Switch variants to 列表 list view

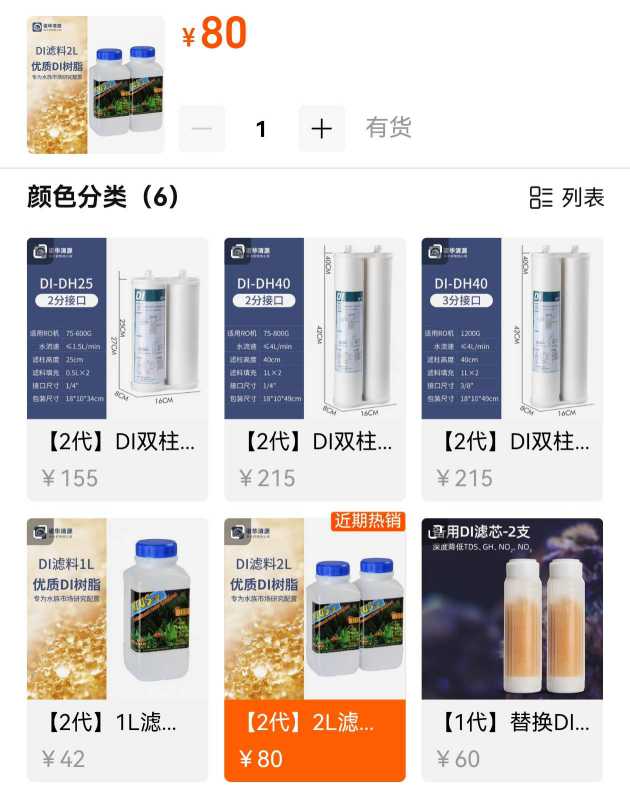(567, 197)
